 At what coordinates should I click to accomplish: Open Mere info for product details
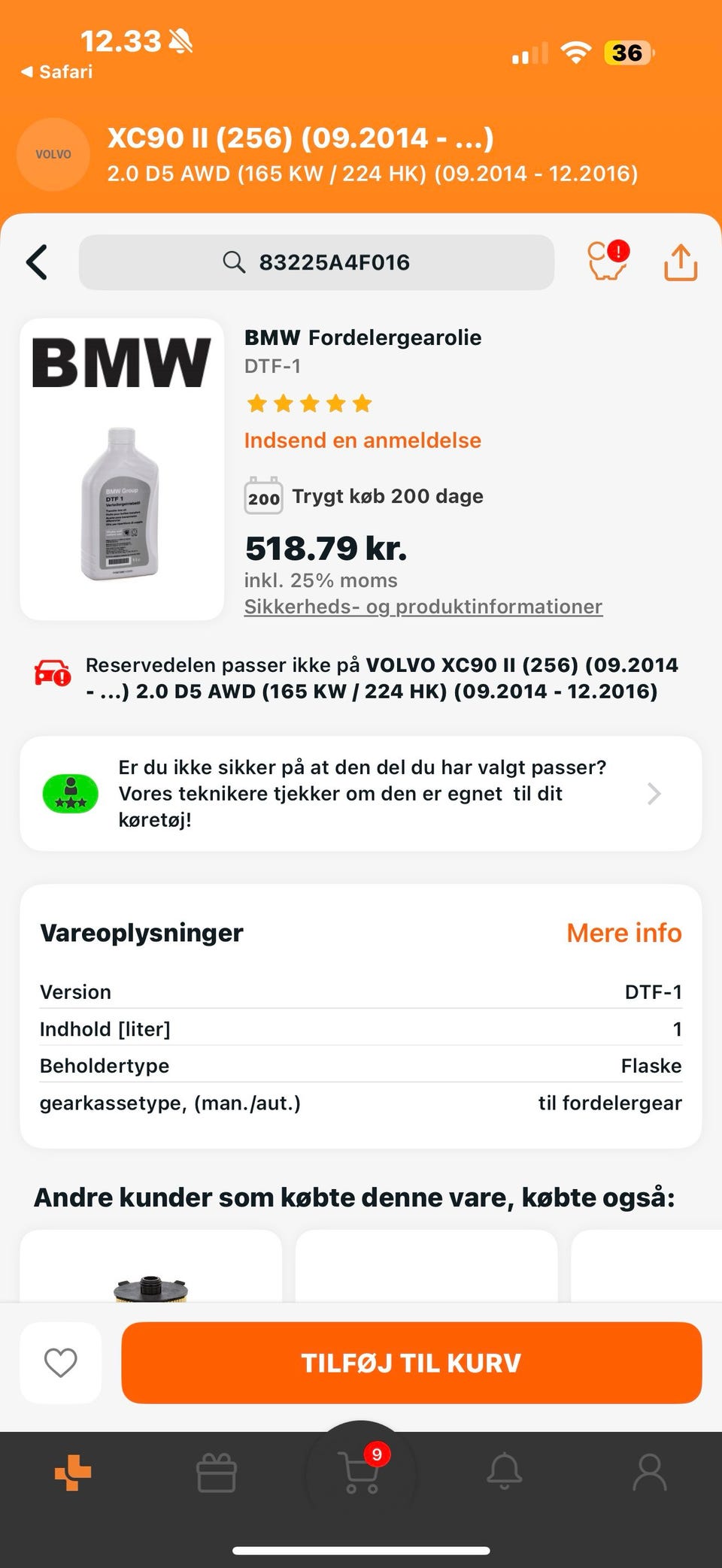(x=623, y=932)
